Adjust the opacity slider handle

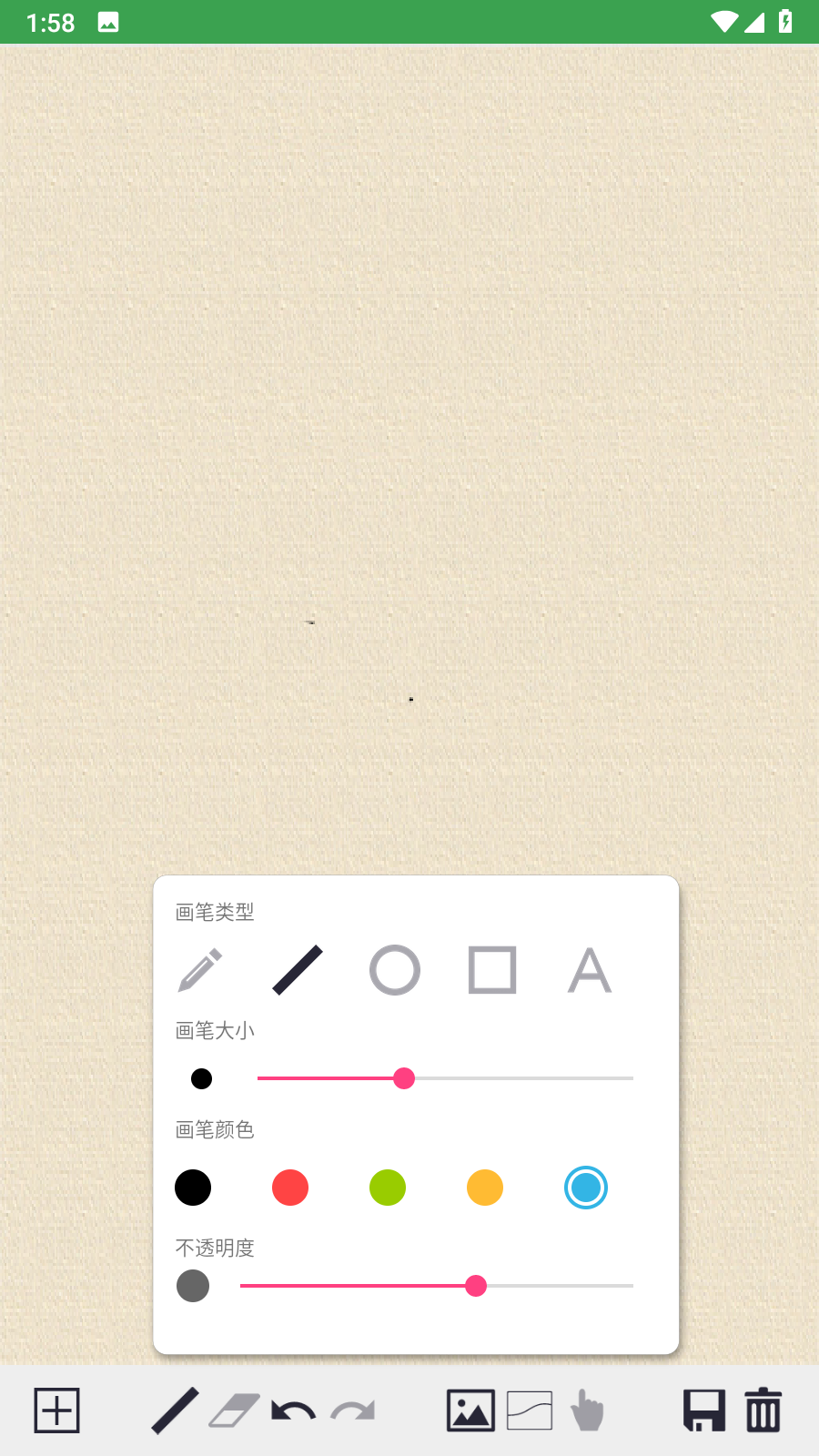[x=476, y=1286]
